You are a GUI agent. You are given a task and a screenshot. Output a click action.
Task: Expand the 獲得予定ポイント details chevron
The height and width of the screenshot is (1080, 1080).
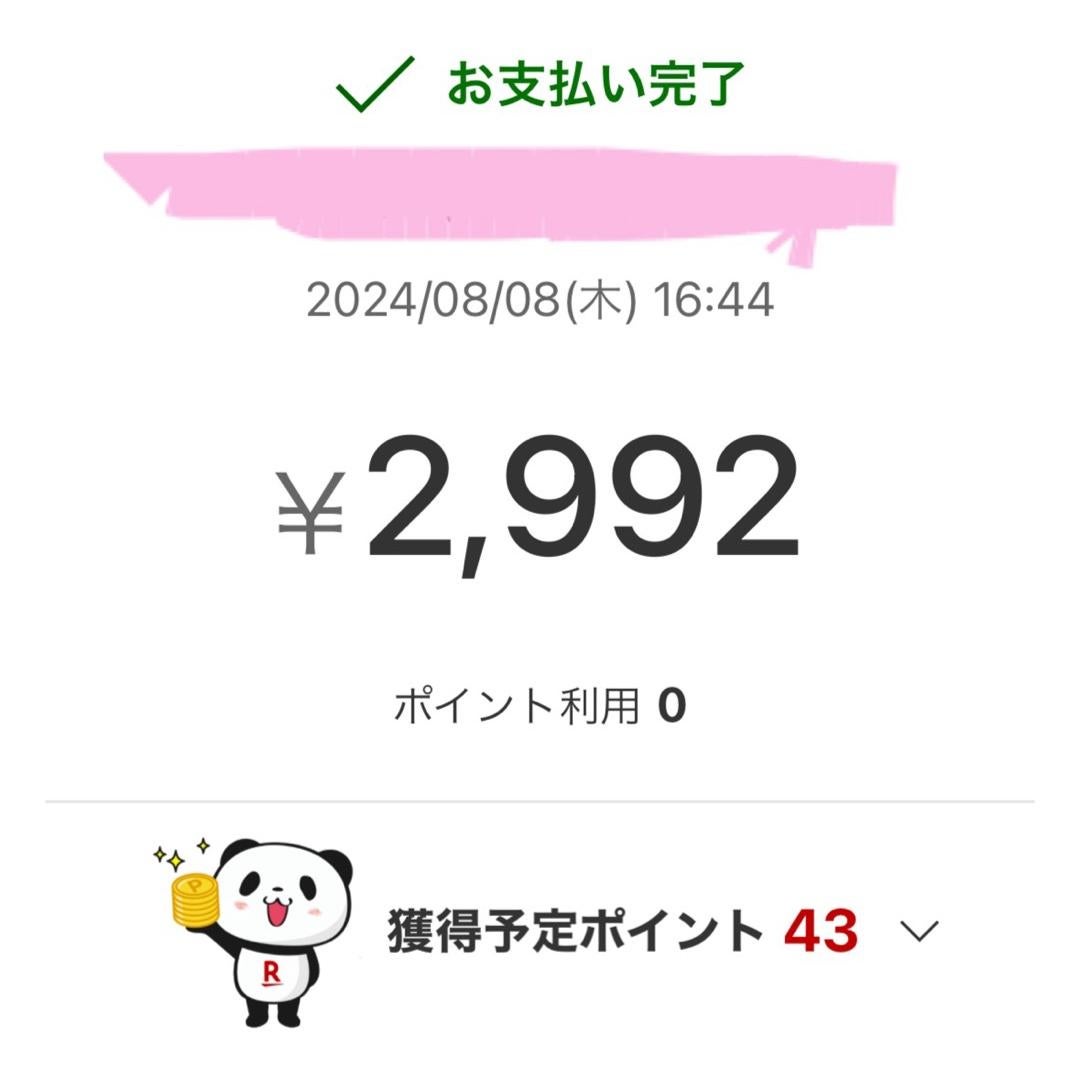pyautogui.click(x=919, y=933)
